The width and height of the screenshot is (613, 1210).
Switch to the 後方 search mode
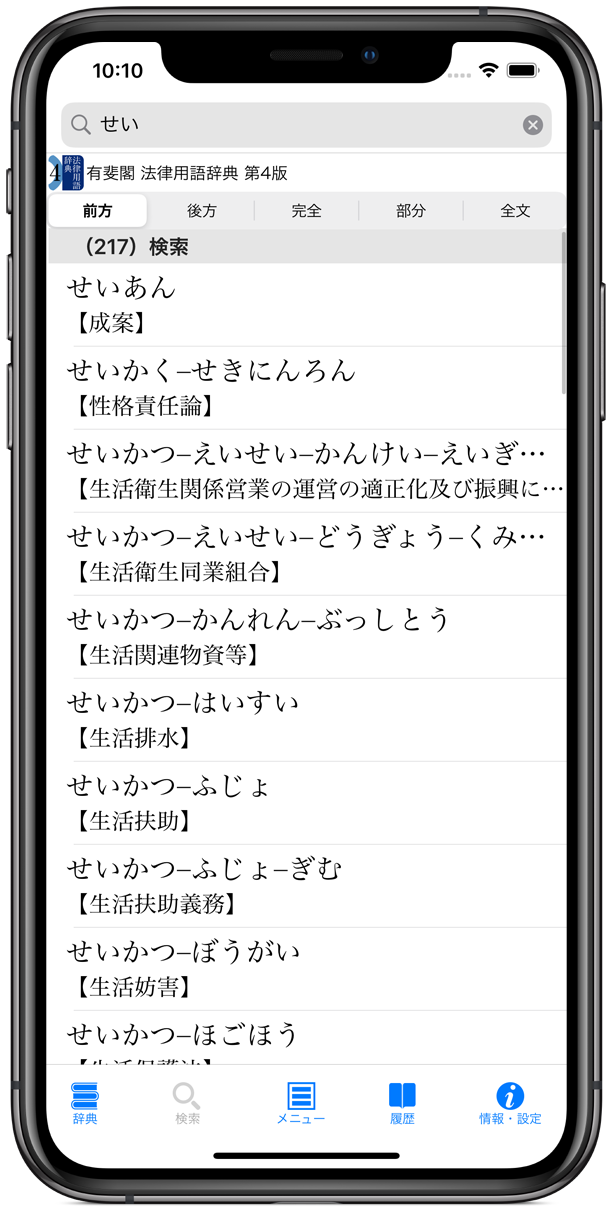pos(202,211)
